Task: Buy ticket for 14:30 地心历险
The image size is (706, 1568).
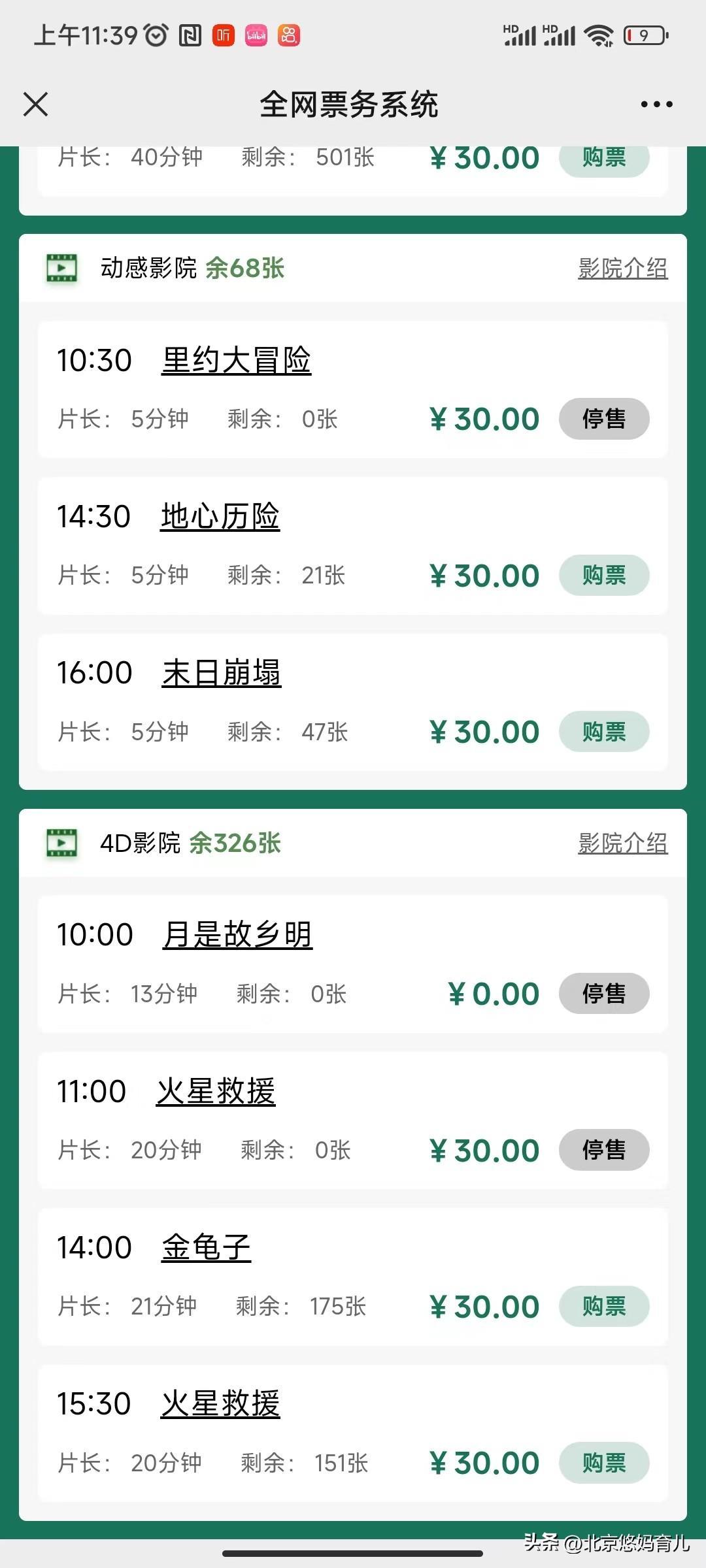Action: [603, 575]
